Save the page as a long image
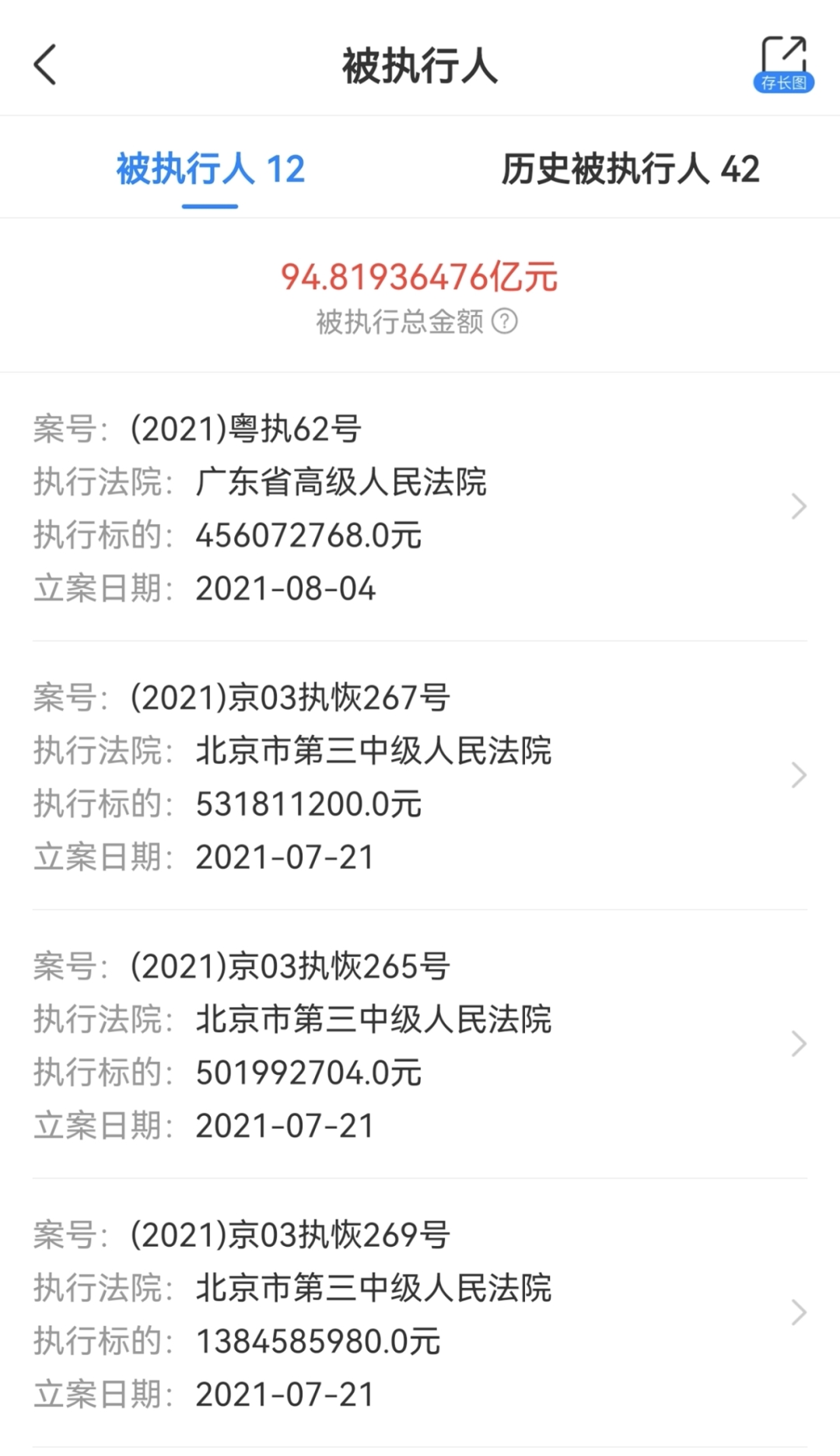This screenshot has height=1456, width=840. click(x=783, y=65)
